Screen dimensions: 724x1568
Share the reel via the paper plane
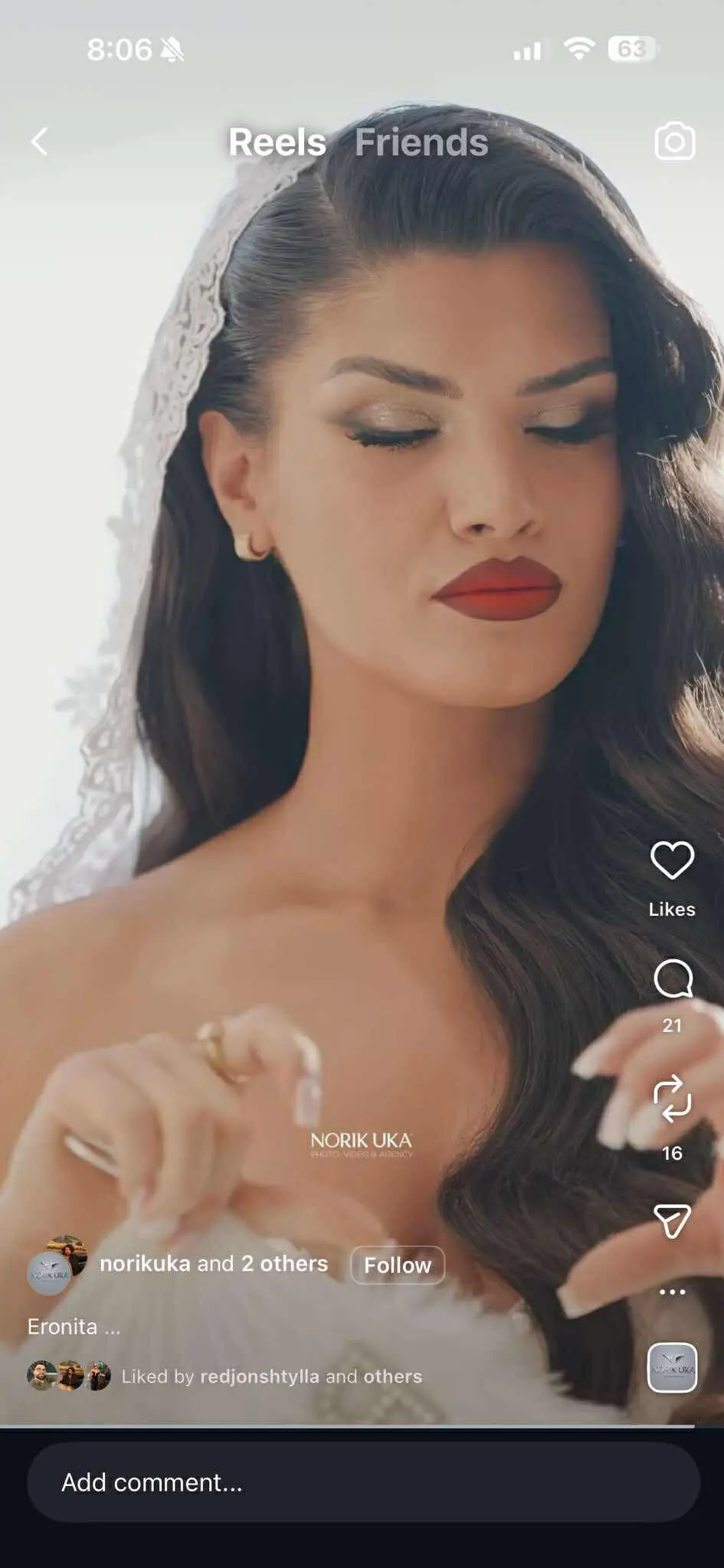(x=672, y=1220)
